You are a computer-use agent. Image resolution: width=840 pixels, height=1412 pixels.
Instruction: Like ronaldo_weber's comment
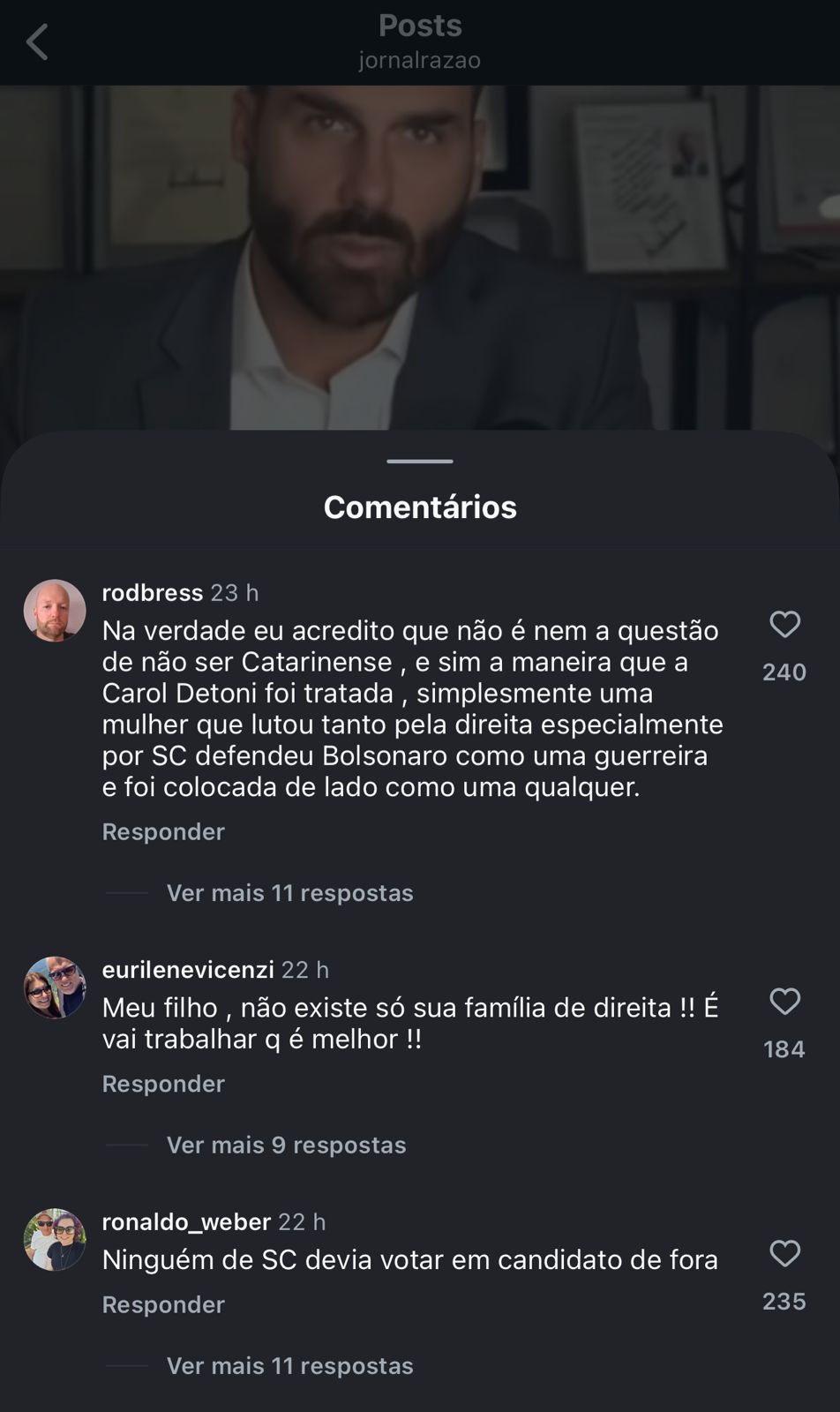(784, 1254)
